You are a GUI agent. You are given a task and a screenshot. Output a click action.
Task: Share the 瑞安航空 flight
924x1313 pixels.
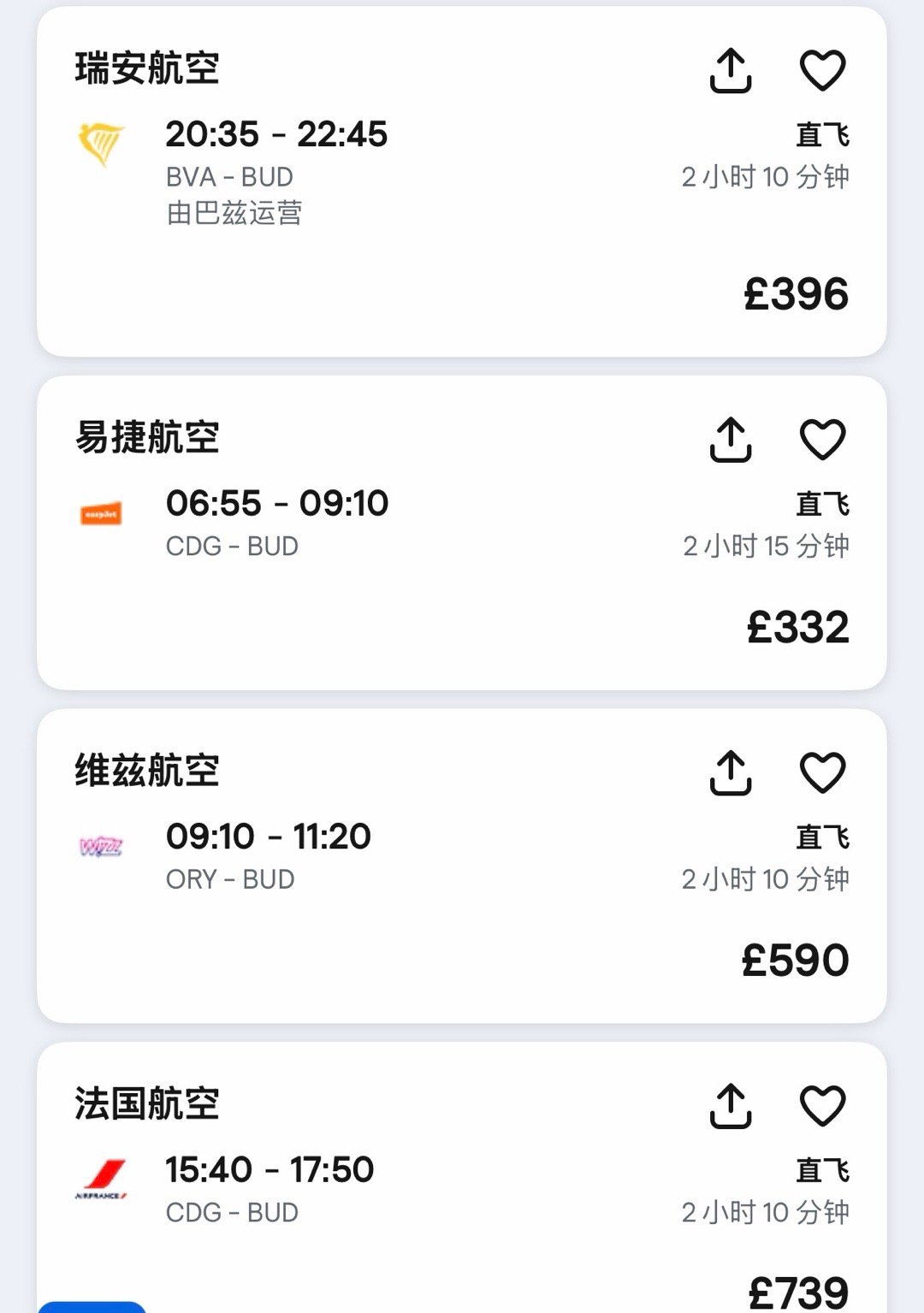point(731,70)
